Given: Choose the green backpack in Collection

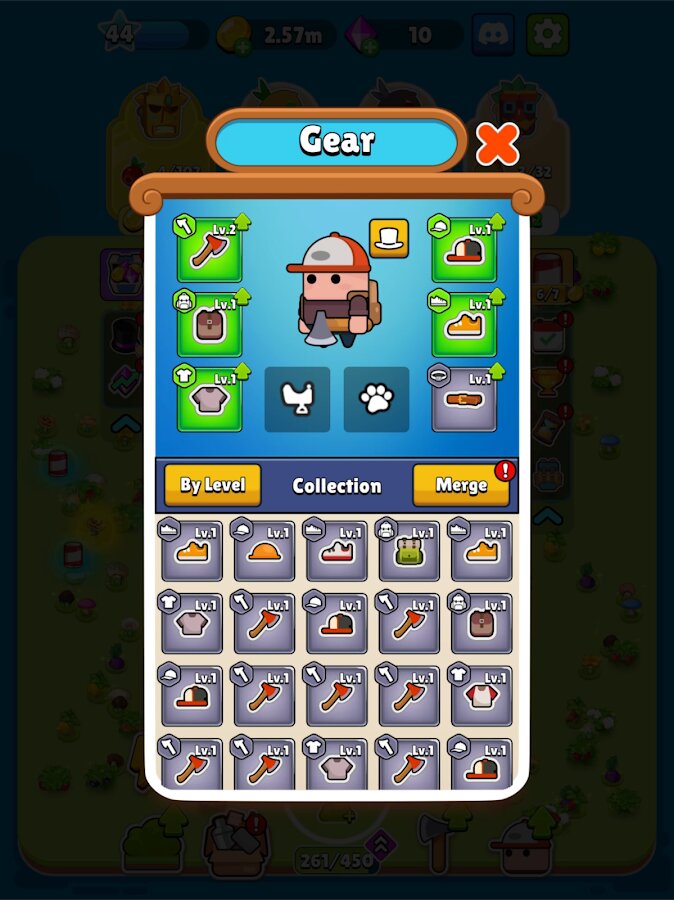Looking at the screenshot, I should coord(409,550).
